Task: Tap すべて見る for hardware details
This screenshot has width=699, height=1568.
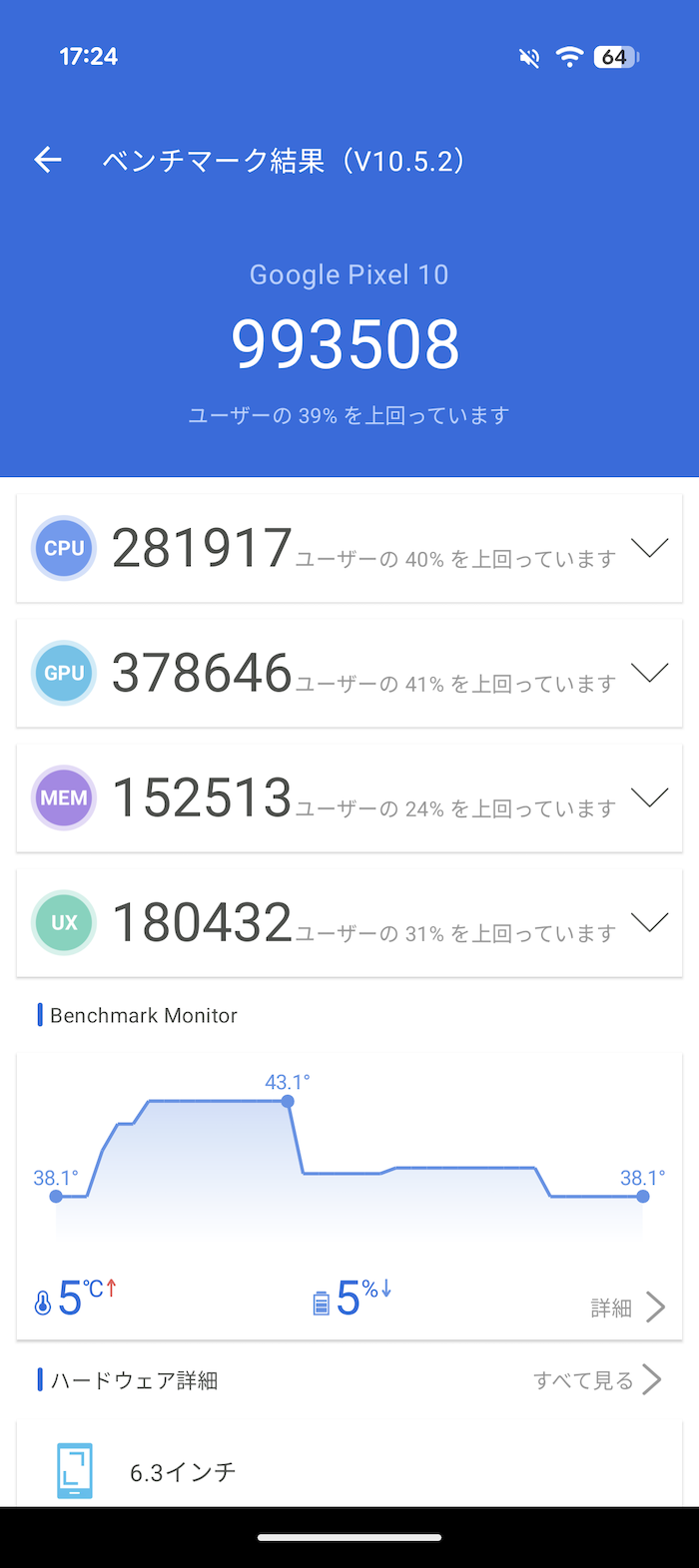Action: [x=597, y=1380]
